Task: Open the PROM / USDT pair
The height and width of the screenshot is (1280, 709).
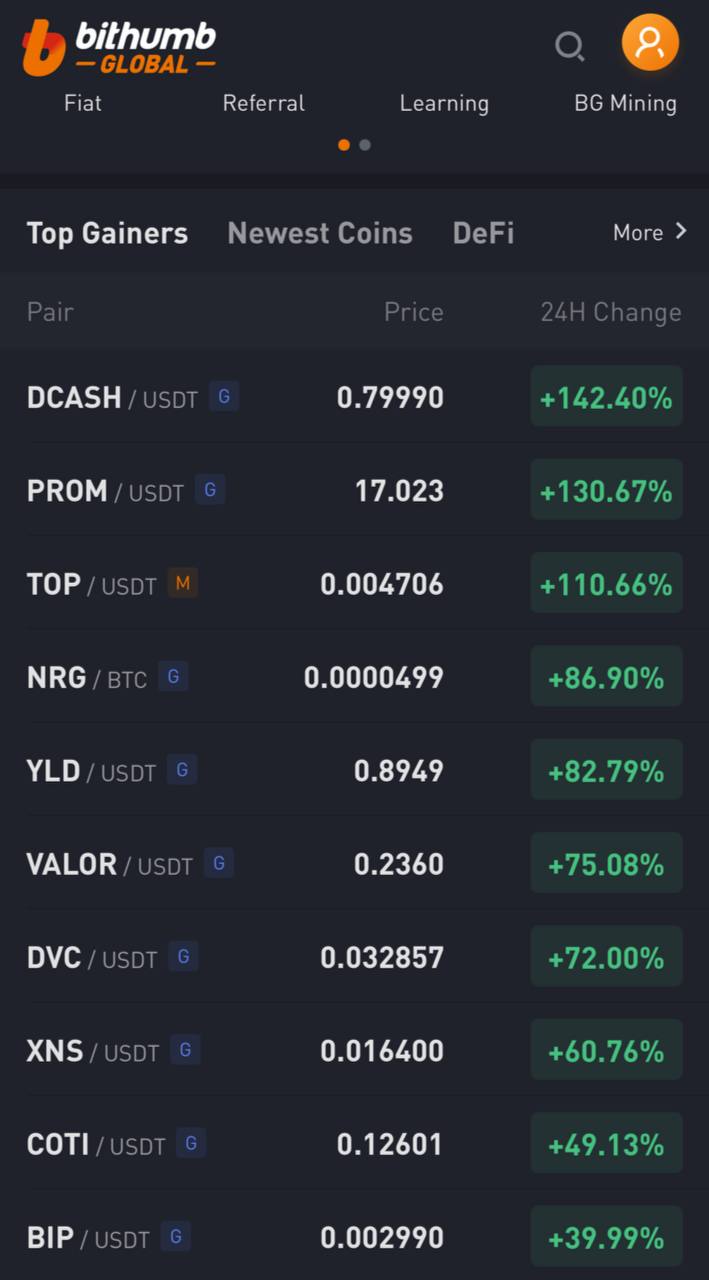Action: point(354,491)
